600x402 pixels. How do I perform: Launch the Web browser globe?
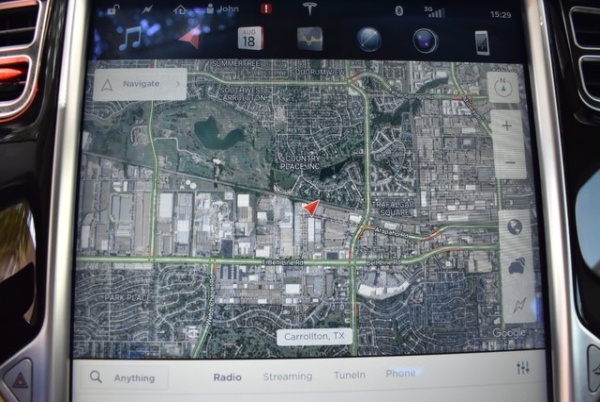point(369,40)
